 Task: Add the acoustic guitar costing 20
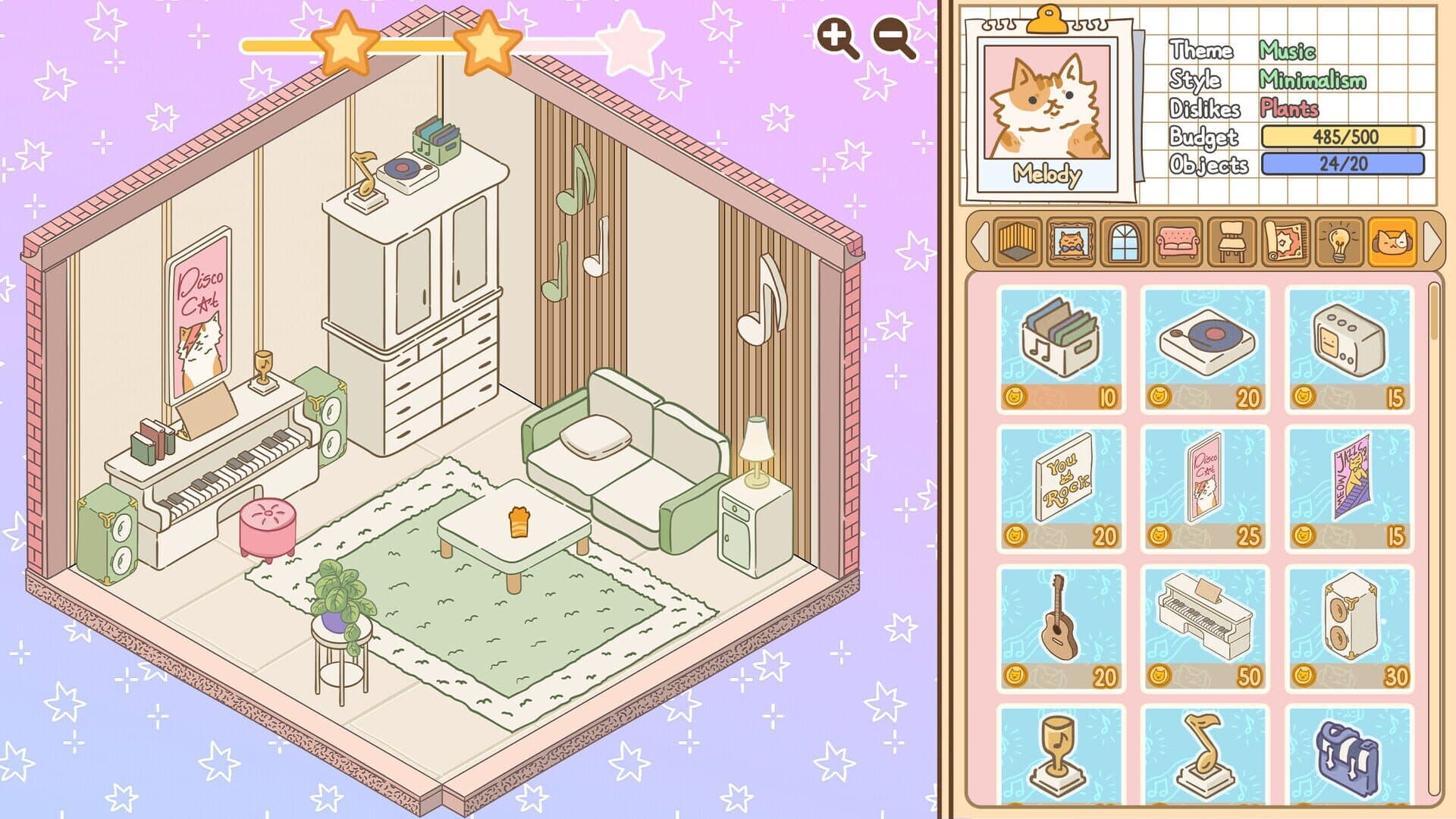coord(1061,628)
